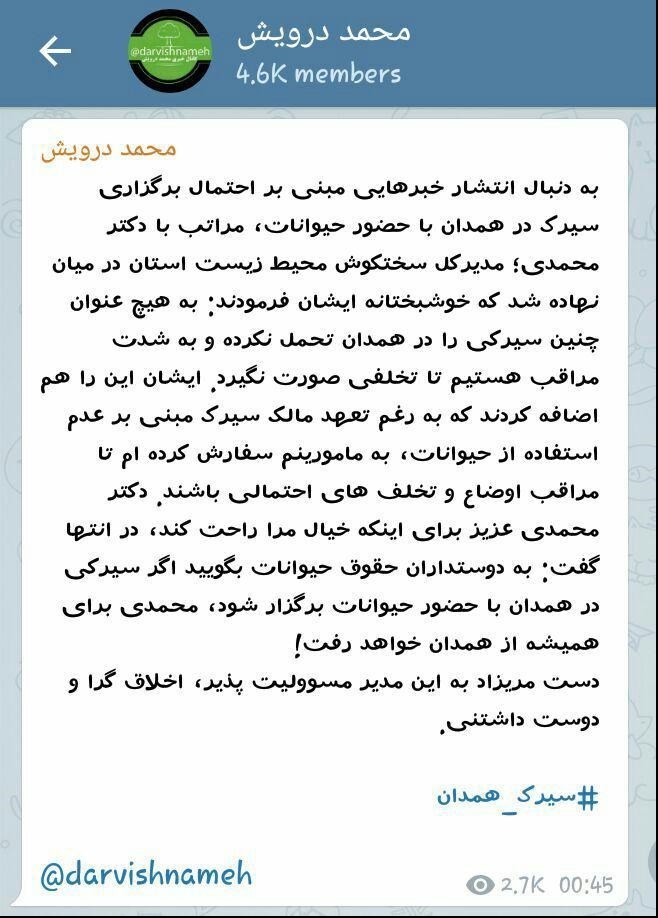Open the @darvishnameh mention link
The image size is (658, 918).
[145, 875]
